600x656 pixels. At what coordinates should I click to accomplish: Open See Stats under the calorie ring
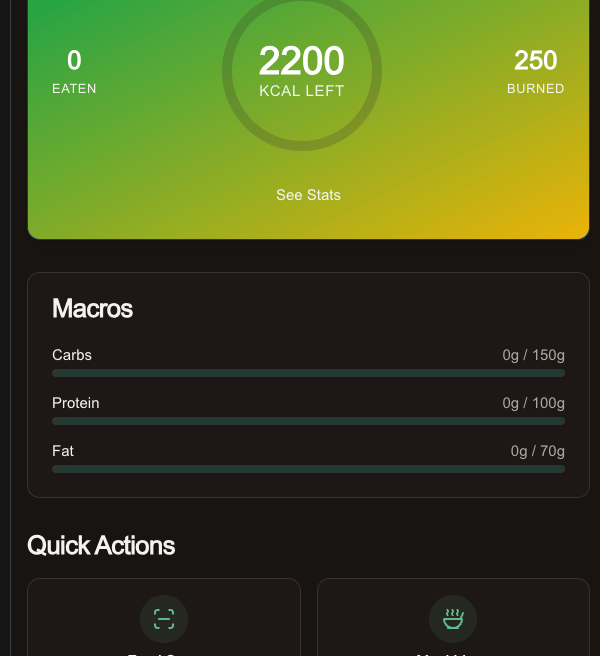308,195
